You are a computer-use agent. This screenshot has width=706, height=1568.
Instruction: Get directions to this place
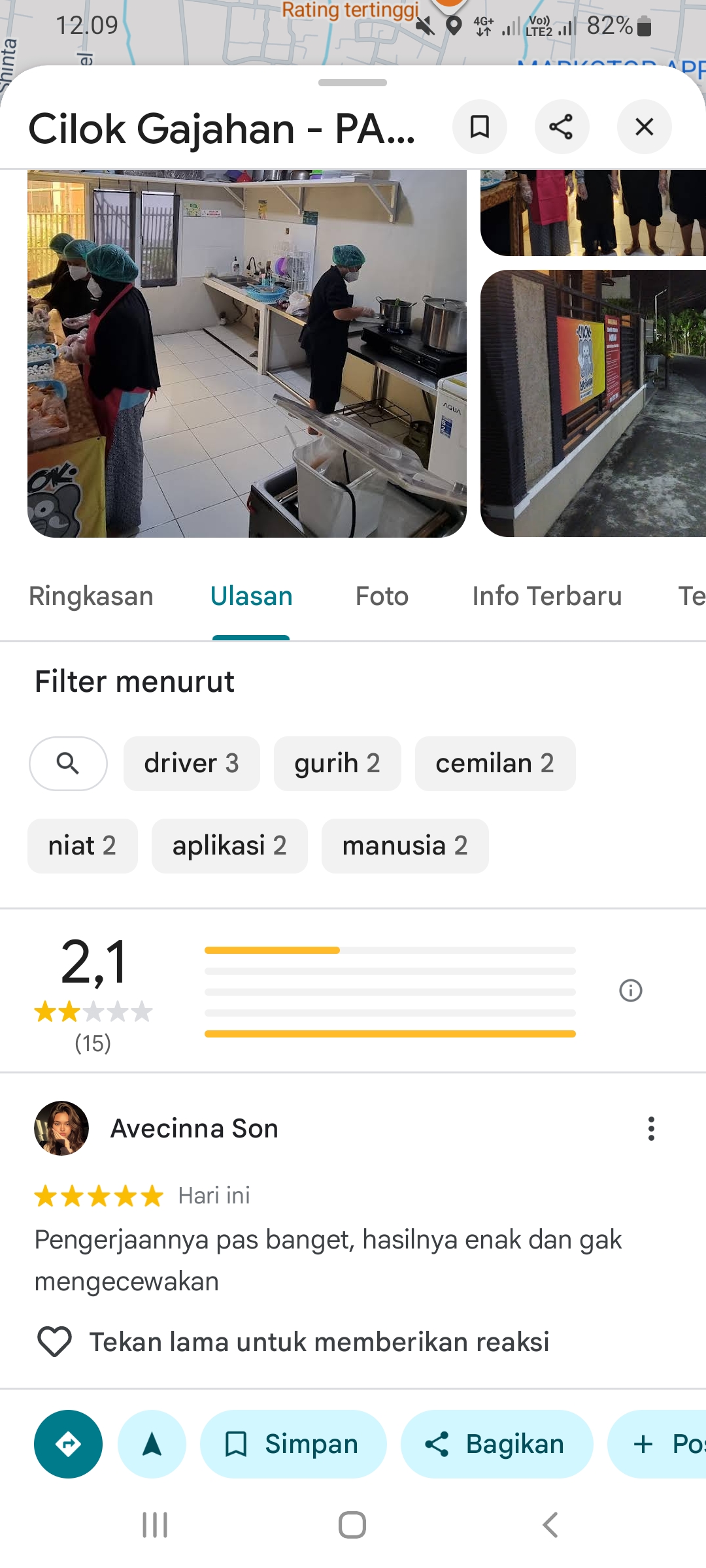point(68,1444)
